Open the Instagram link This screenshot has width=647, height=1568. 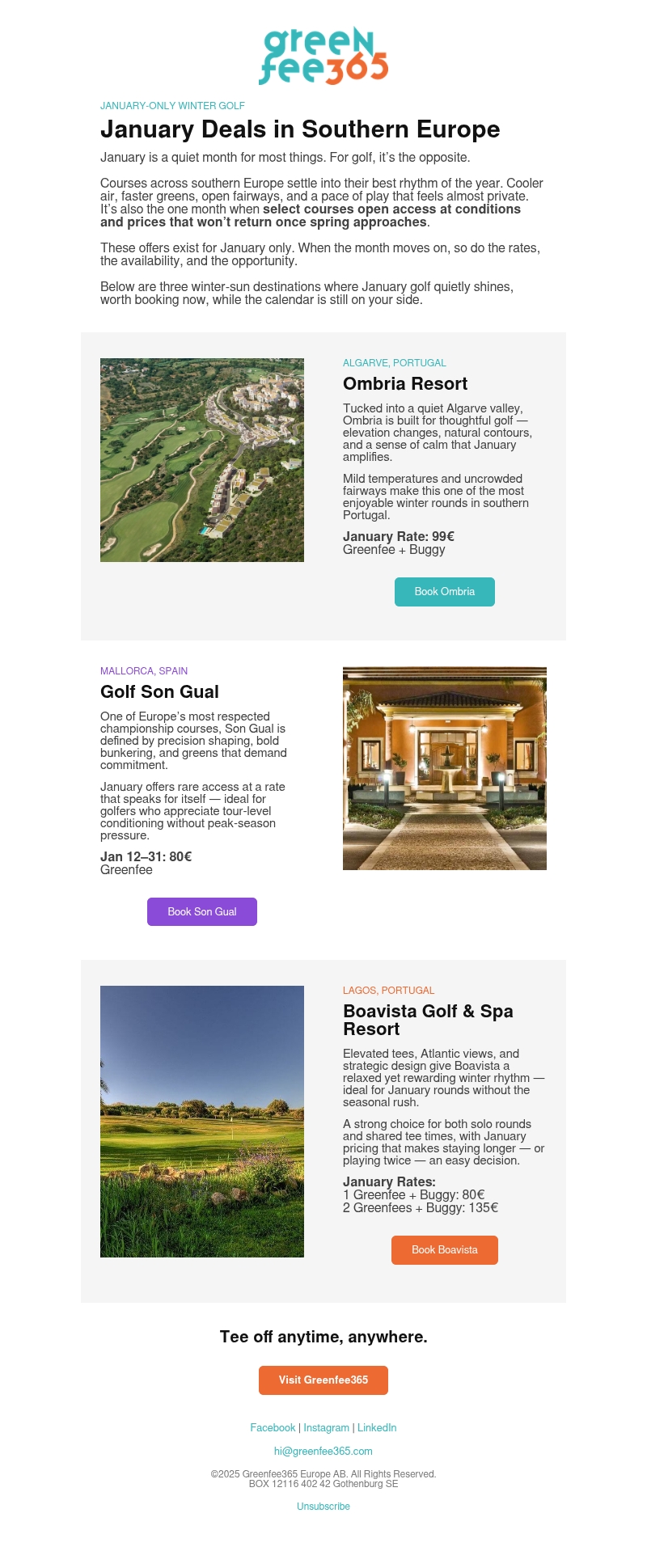point(327,1428)
